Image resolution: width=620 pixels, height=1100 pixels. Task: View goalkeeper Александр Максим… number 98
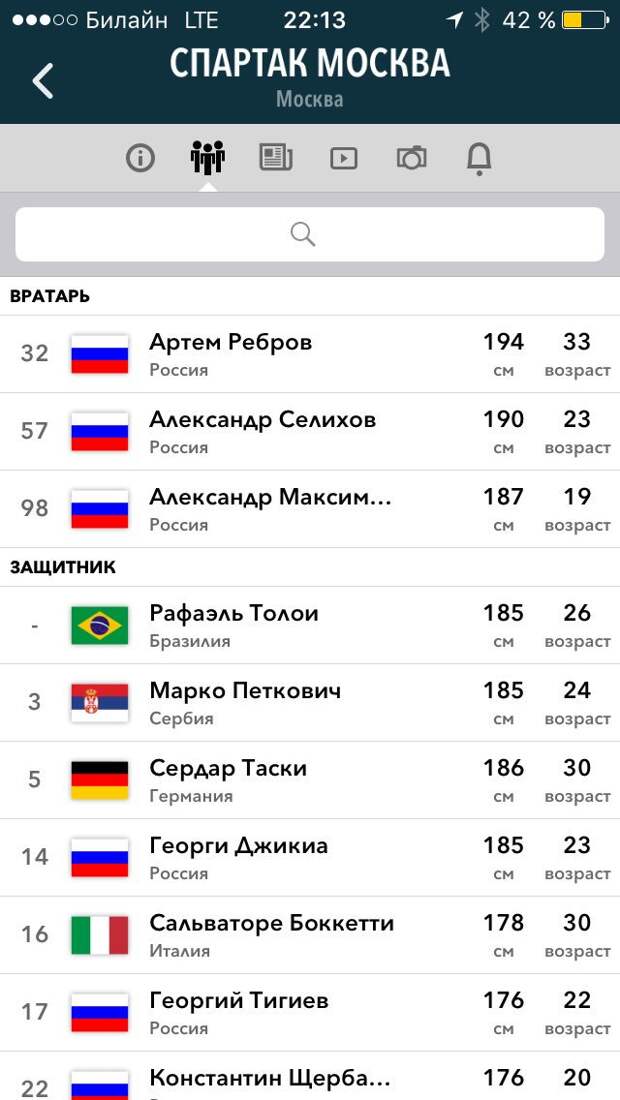[310, 509]
